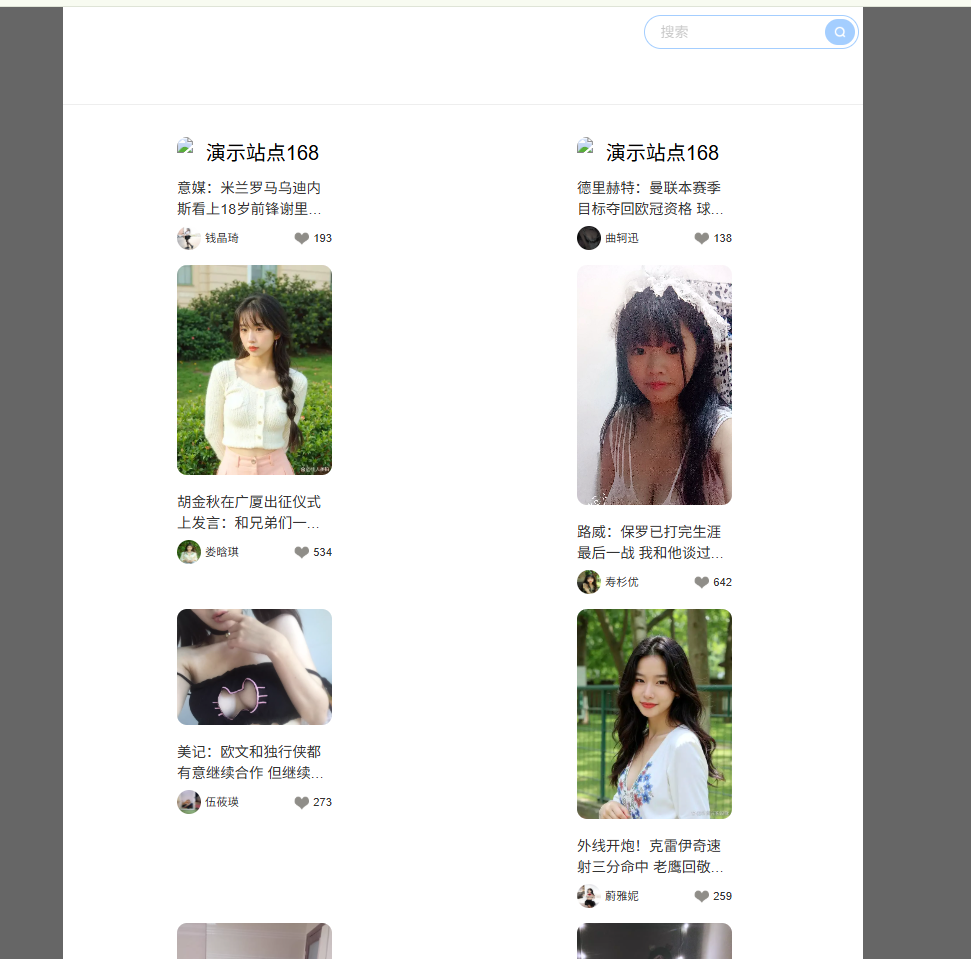Viewport: 971px width, 959px height.
Task: Open the 外线开炮 post image by 蔚雅妮
Action: point(654,714)
